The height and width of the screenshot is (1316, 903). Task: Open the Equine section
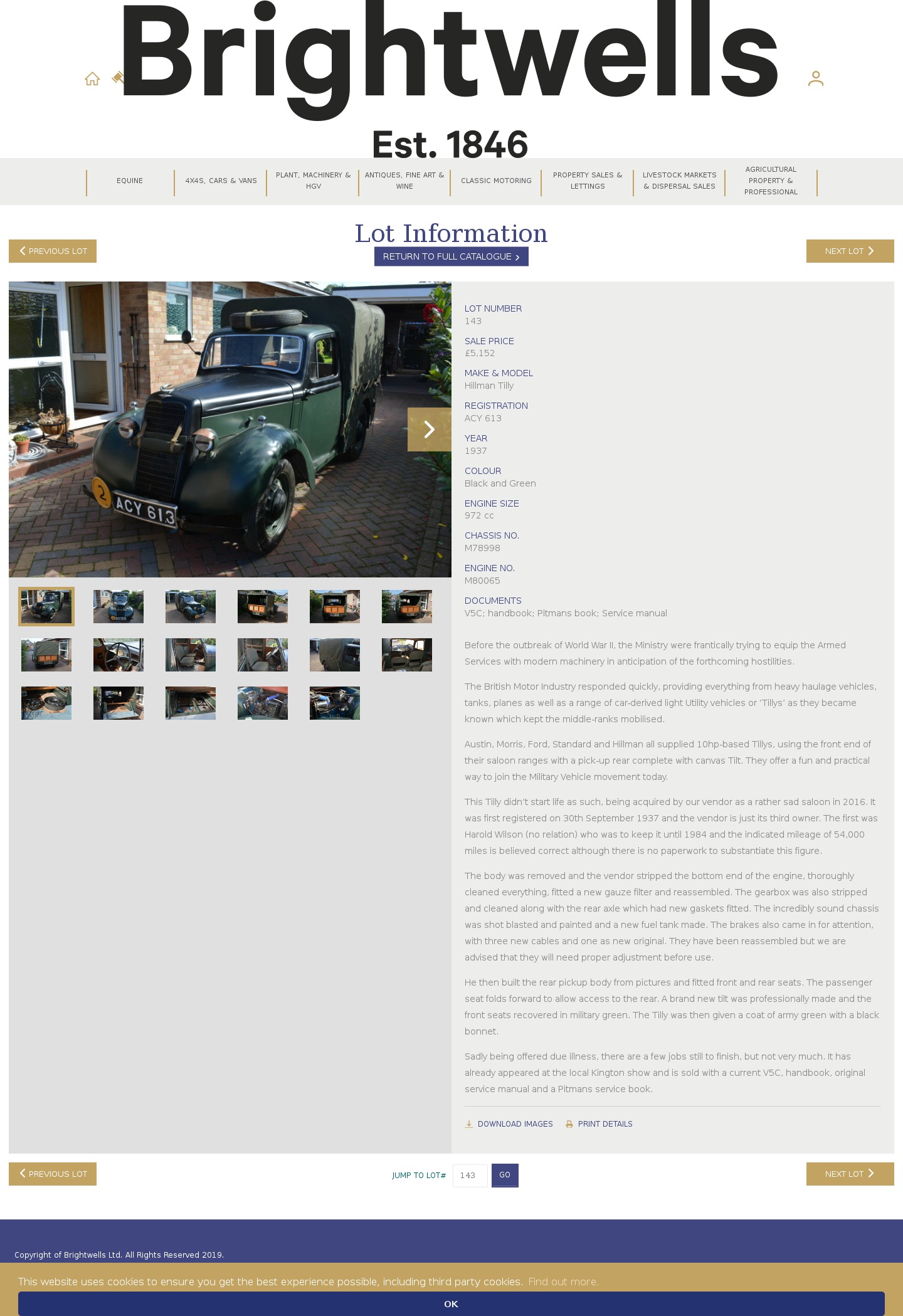pyautogui.click(x=130, y=181)
